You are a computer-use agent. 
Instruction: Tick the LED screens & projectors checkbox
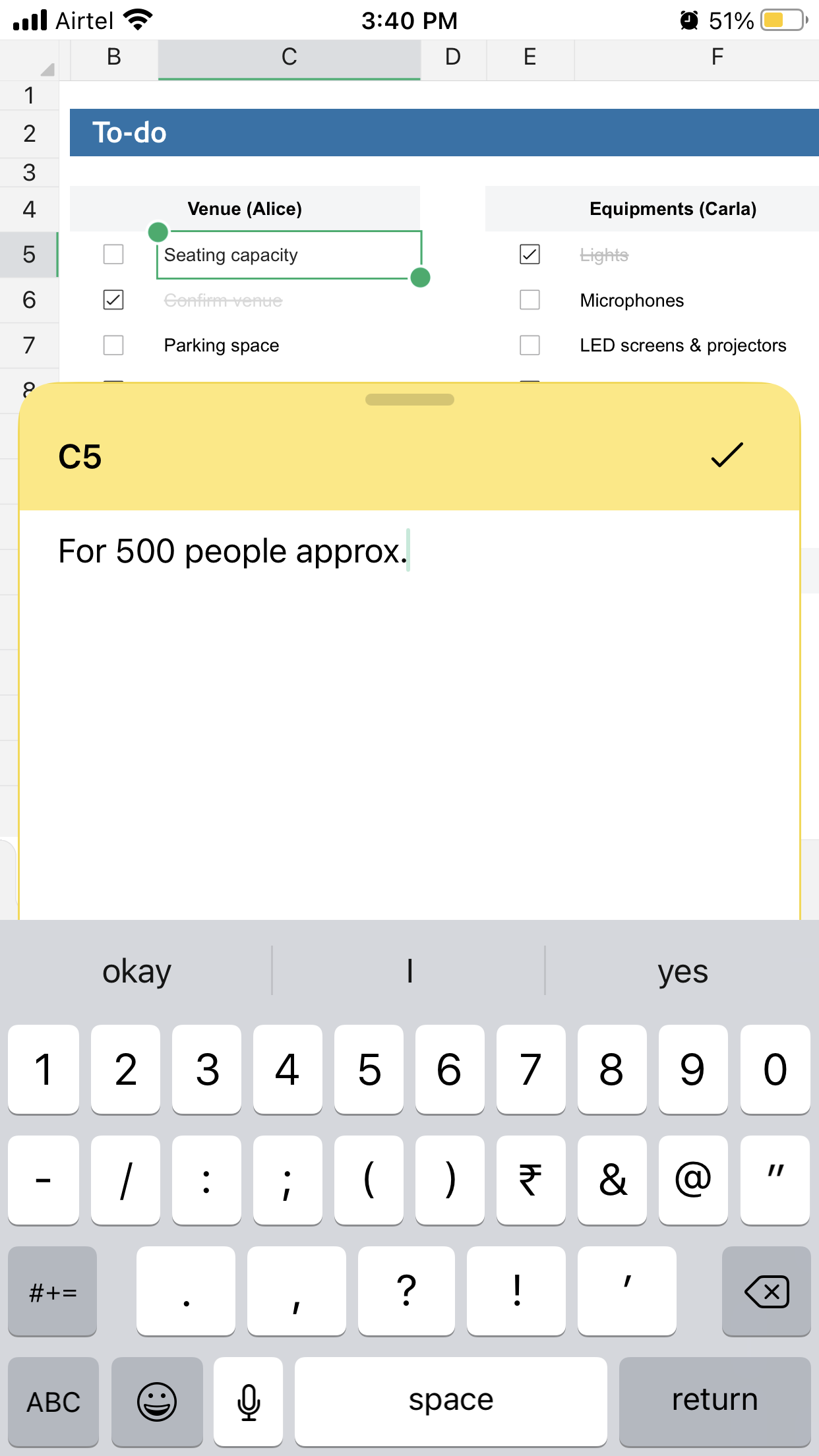point(530,345)
